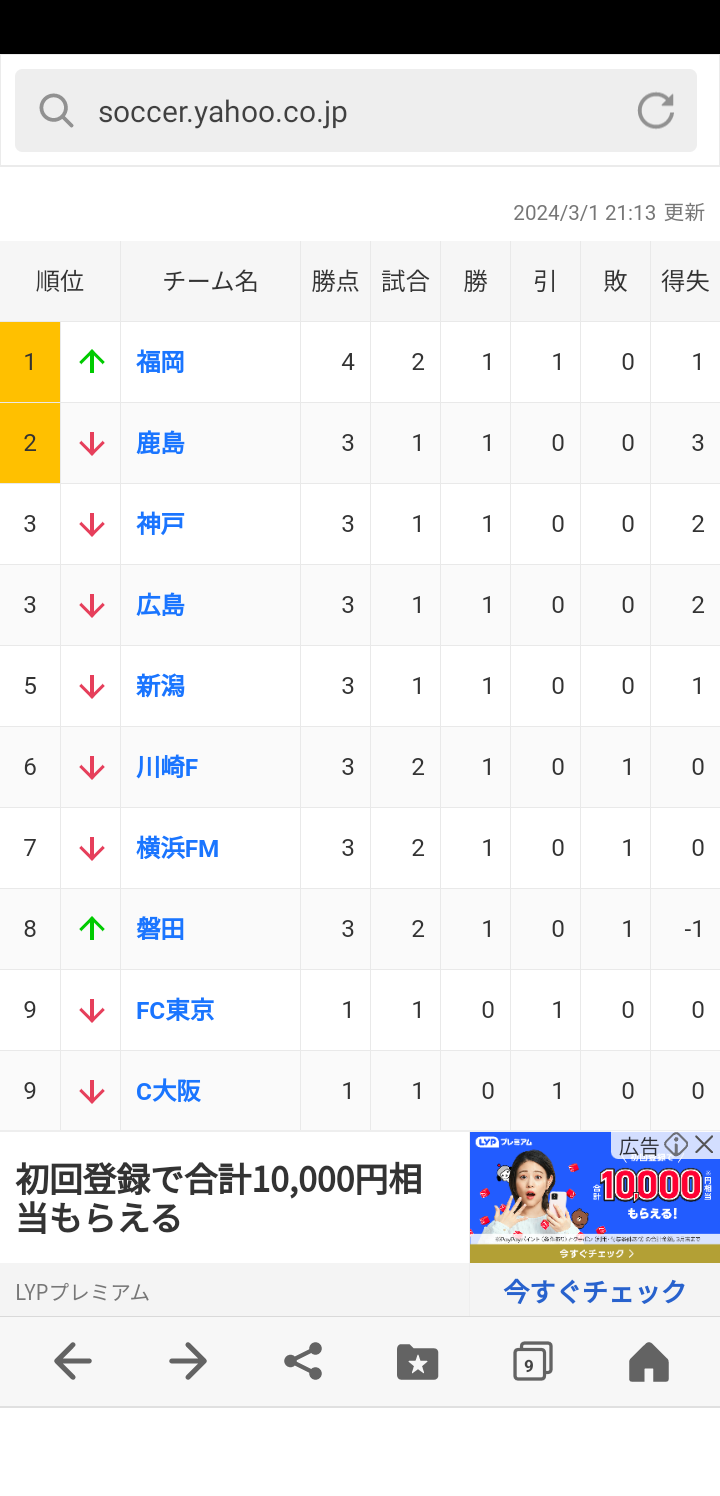The image size is (720, 1496).
Task: View the C大阪 team page
Action: [x=168, y=1091]
